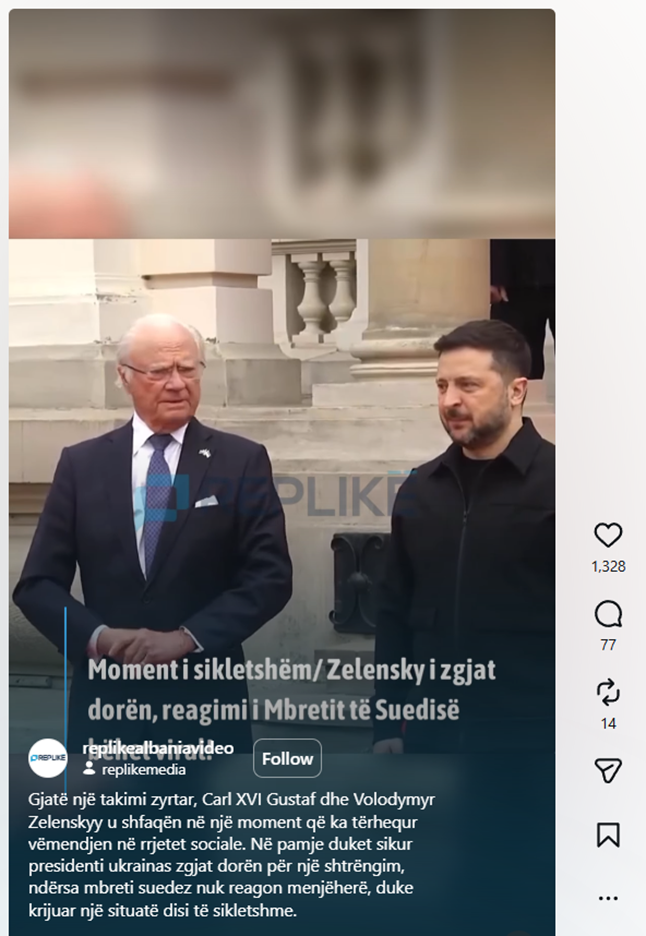
Task: Open the replikealbaniavideo profile picture
Action: [x=48, y=758]
